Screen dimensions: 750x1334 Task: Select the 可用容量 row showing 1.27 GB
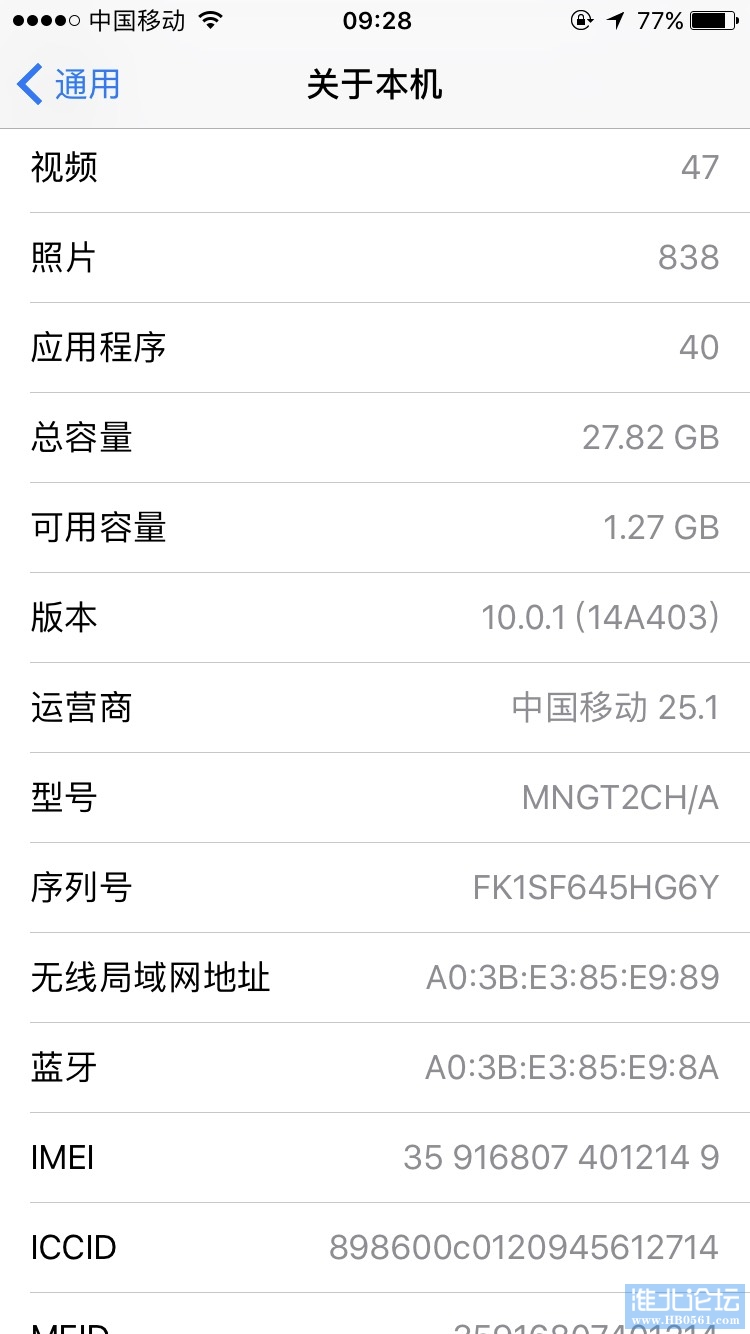click(x=375, y=527)
